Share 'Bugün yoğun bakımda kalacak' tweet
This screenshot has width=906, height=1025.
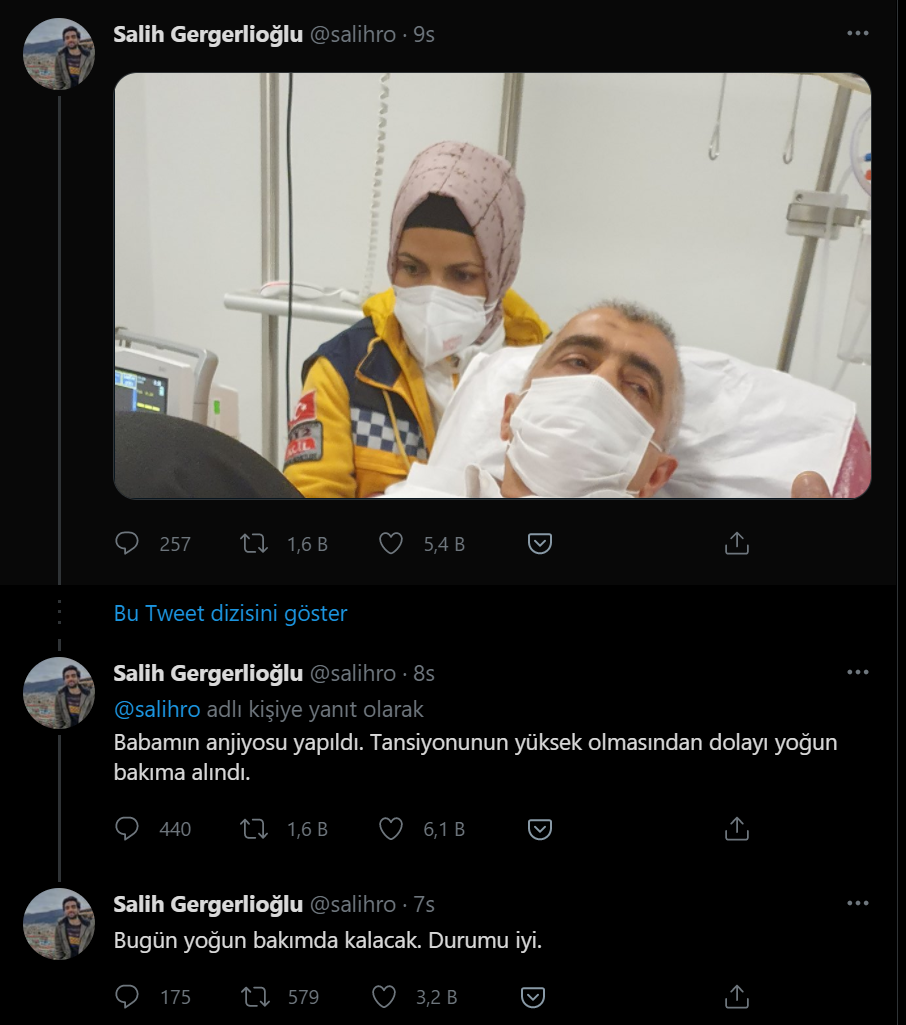[x=736, y=996]
